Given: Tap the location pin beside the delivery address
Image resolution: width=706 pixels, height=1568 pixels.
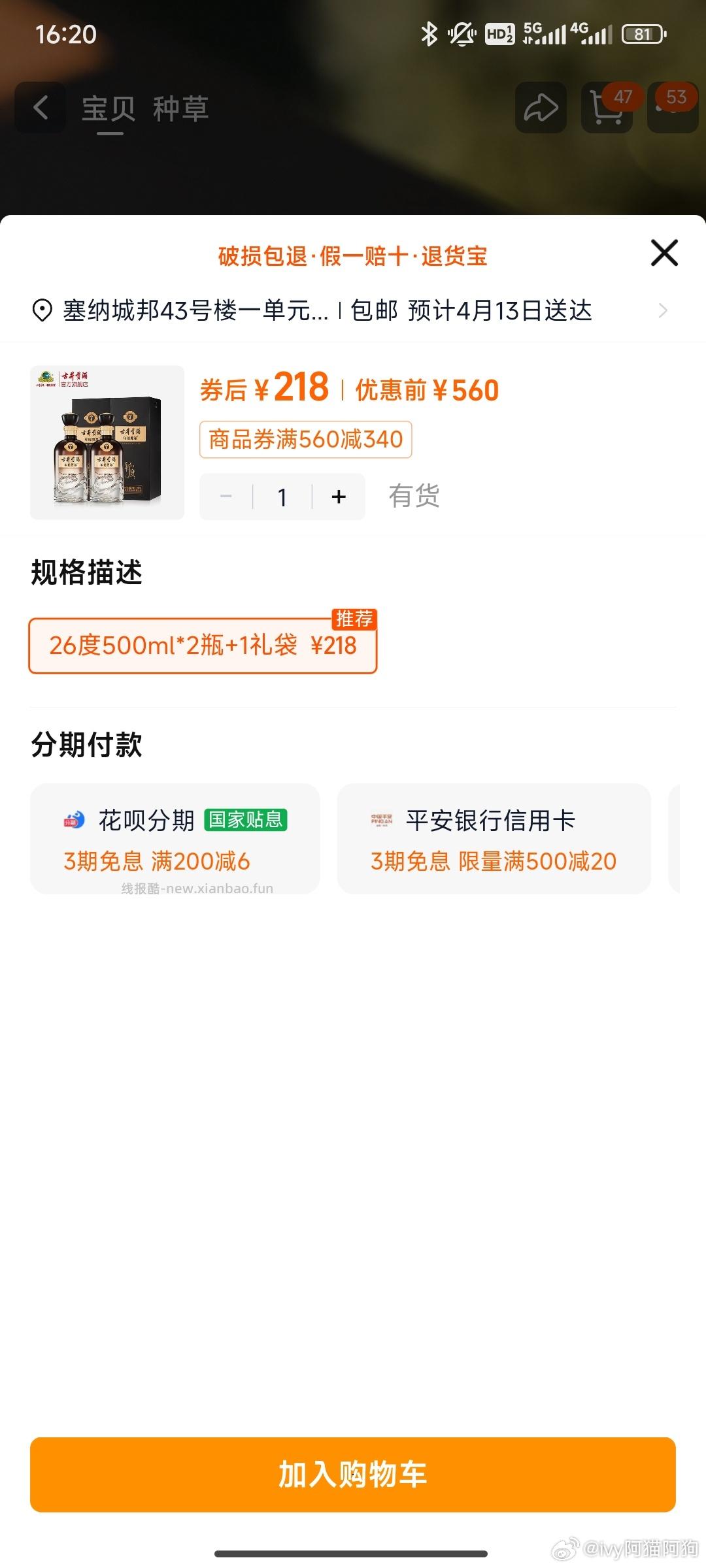Looking at the screenshot, I should pyautogui.click(x=41, y=312).
